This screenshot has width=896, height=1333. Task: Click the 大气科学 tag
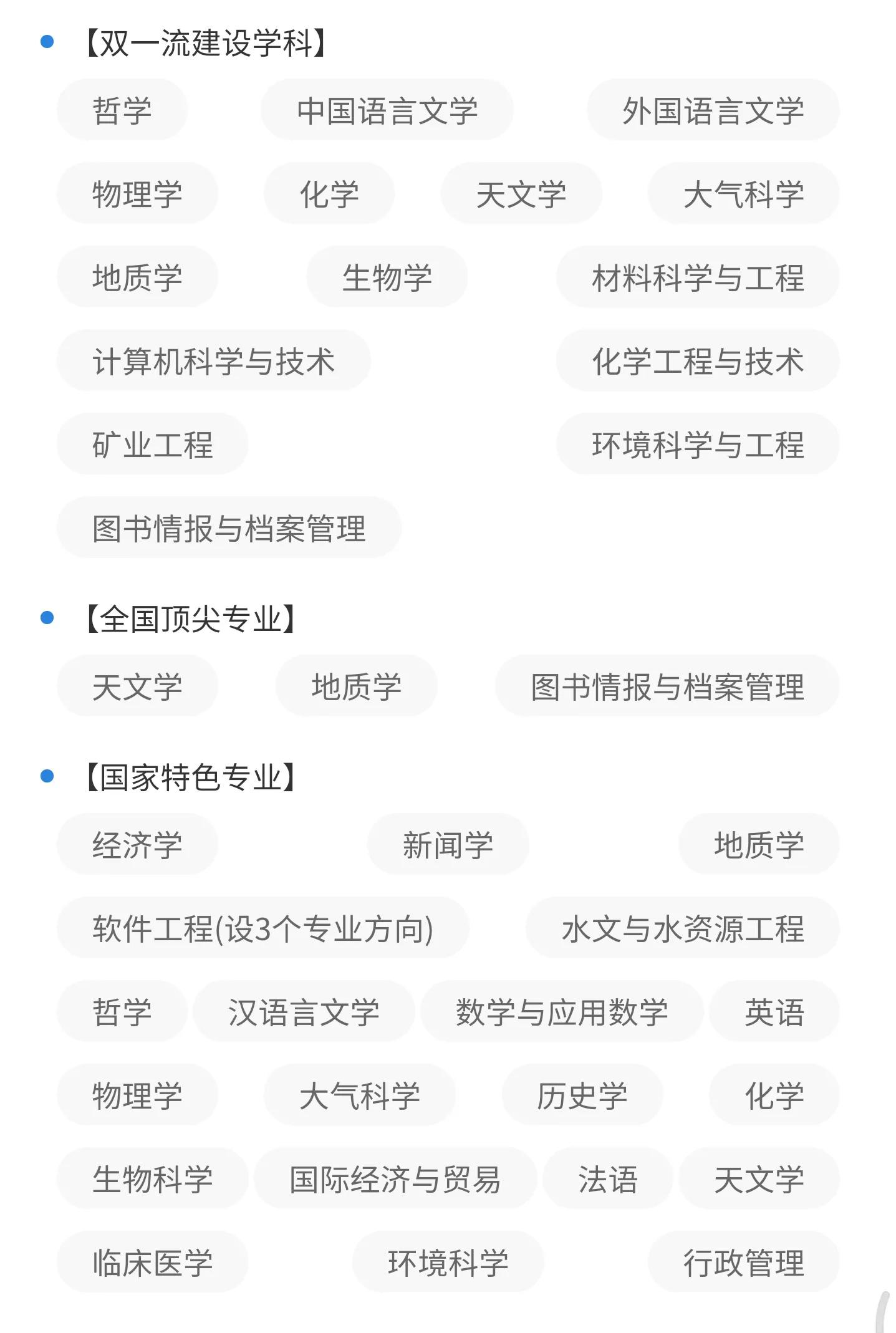coord(744,193)
